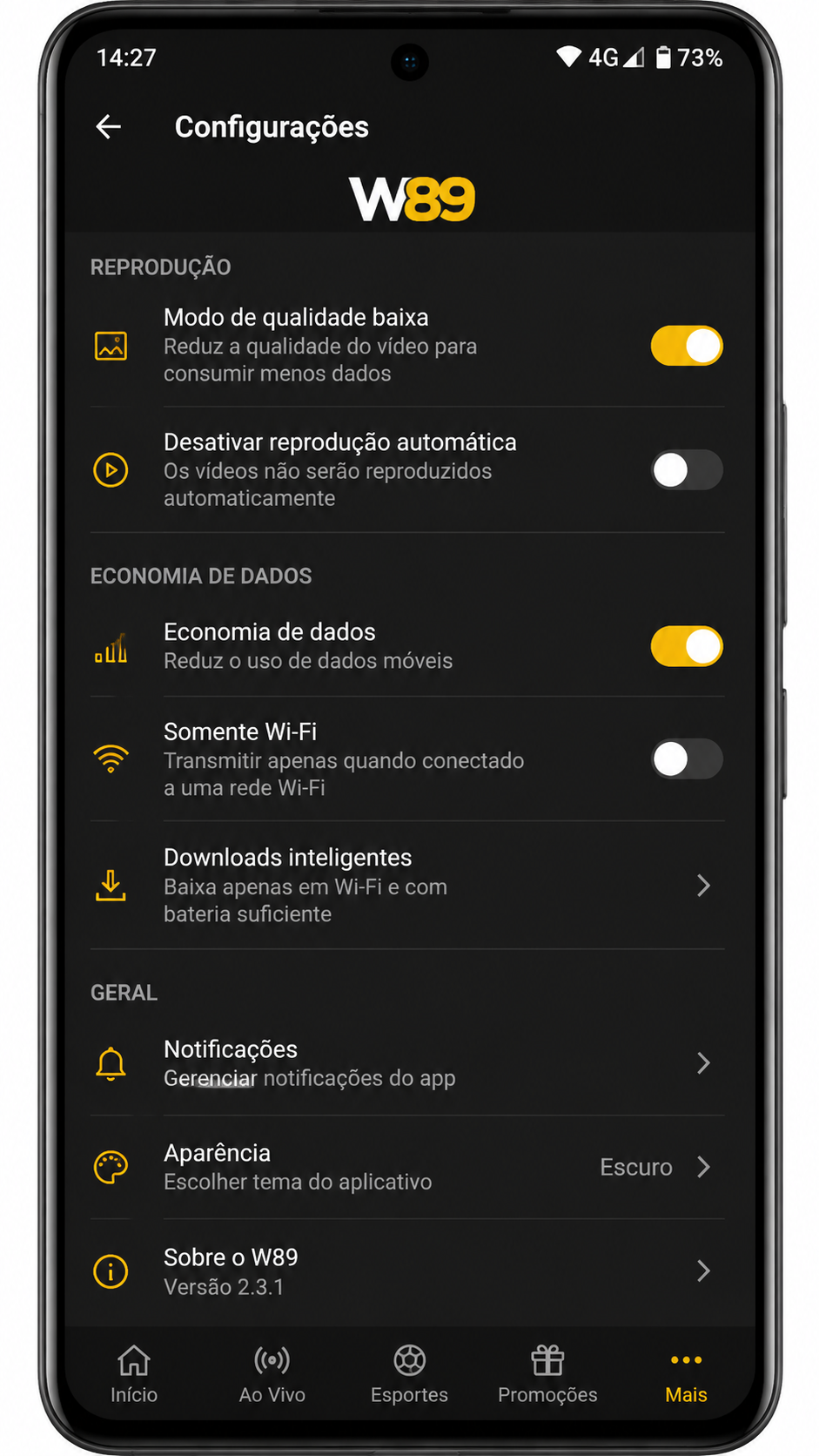The width and height of the screenshot is (819, 1456).
Task: Open Aparência theme setting
Action: point(407,1167)
